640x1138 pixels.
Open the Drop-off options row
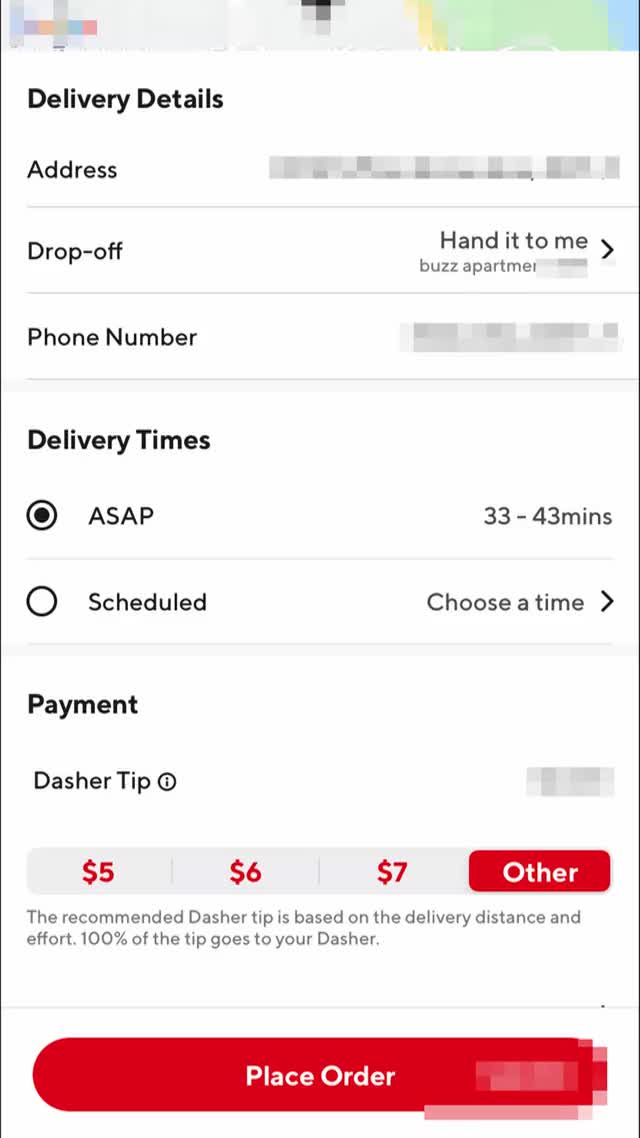point(320,250)
